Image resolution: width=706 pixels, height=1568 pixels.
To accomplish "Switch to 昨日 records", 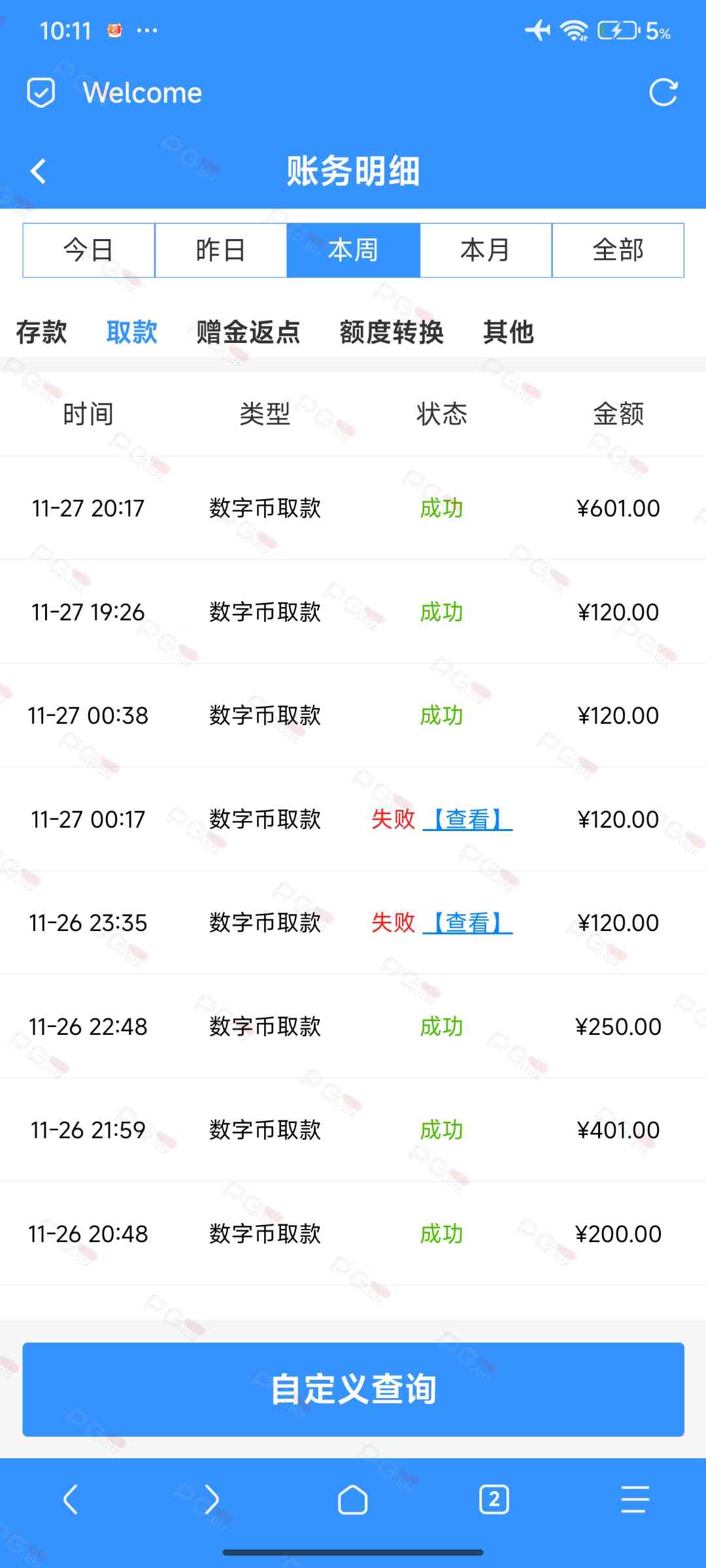I will (221, 250).
